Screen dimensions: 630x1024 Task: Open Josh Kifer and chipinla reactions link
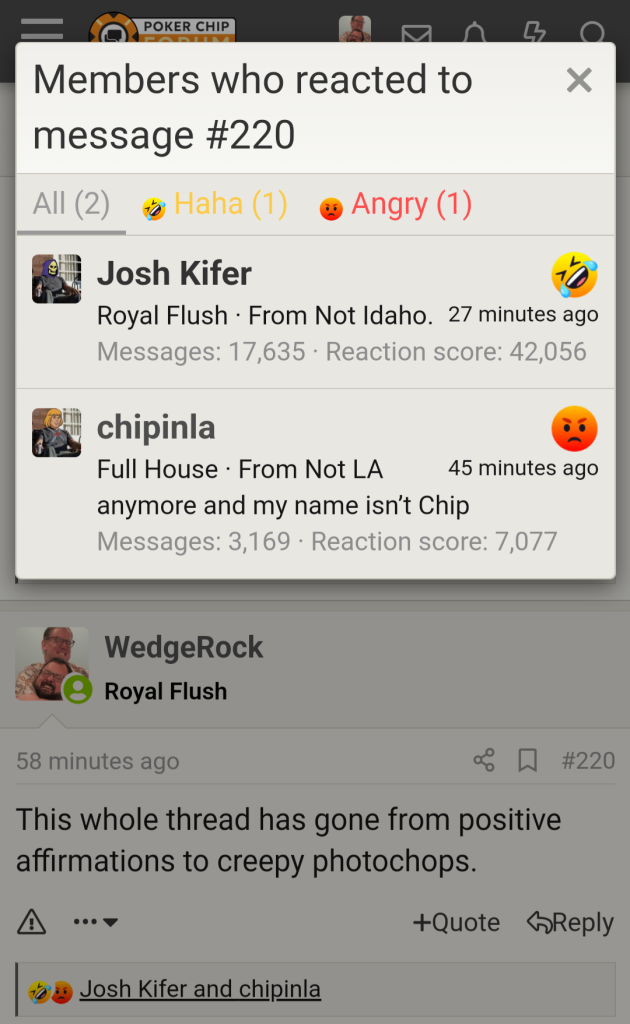pyautogui.click(x=200, y=990)
